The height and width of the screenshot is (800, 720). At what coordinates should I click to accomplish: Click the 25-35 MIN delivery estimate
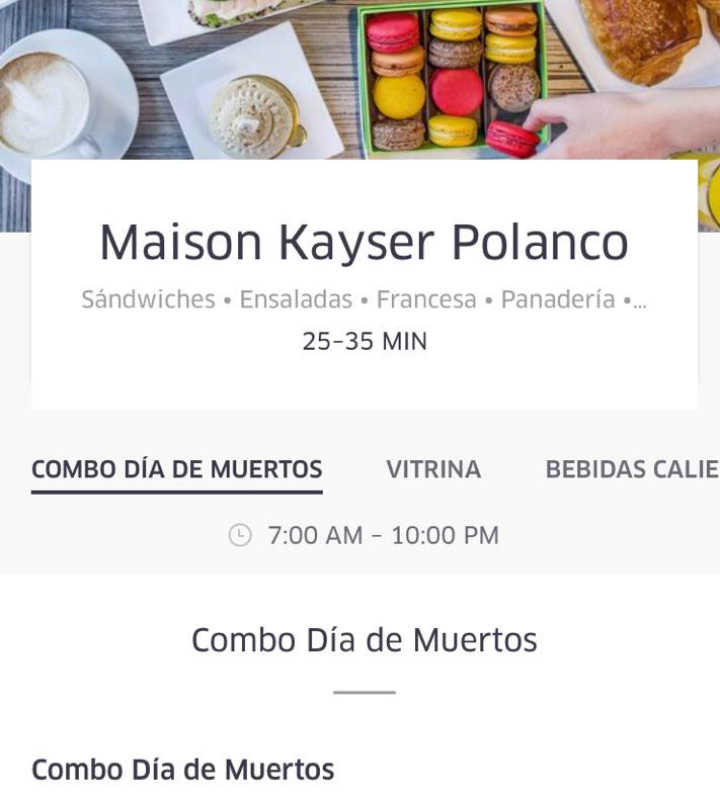(362, 341)
